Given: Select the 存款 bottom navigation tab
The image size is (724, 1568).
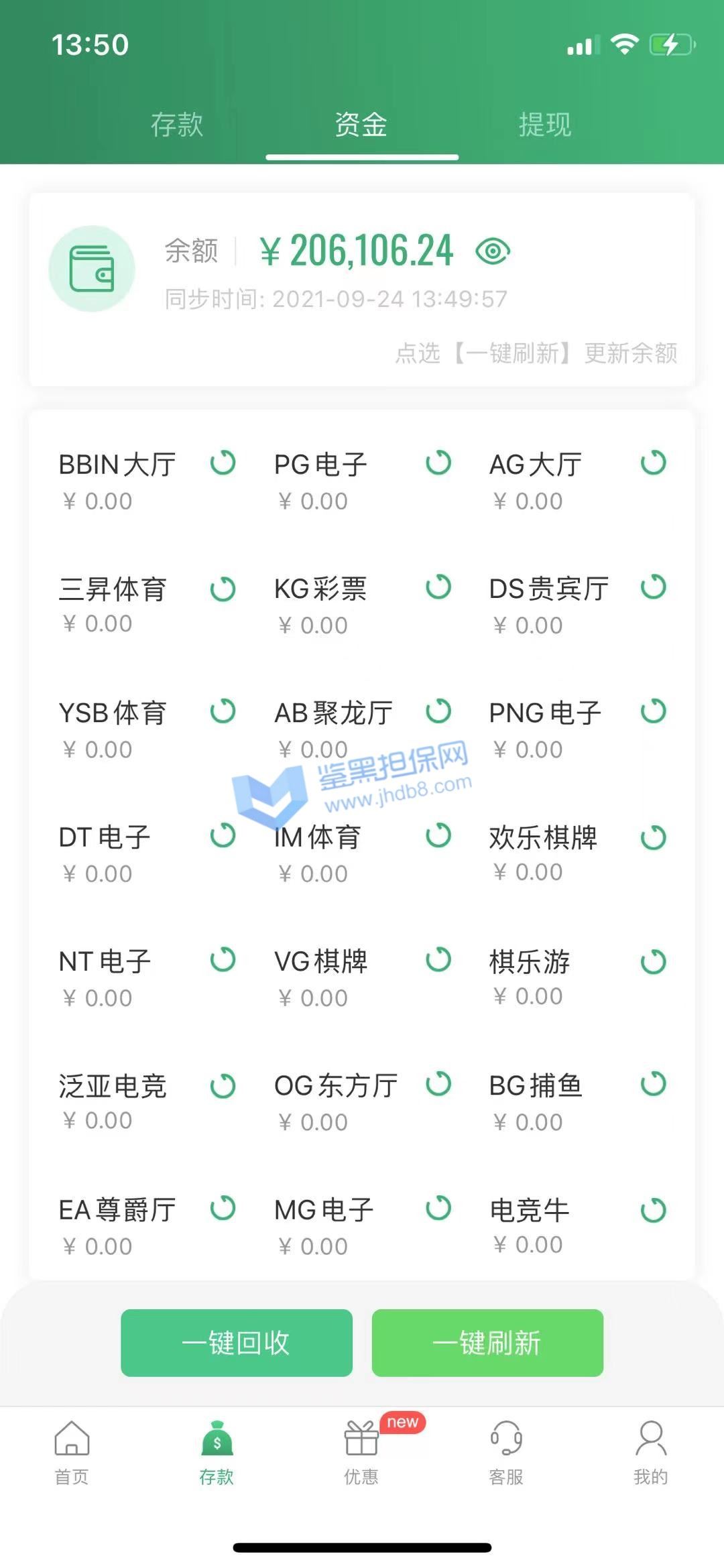Looking at the screenshot, I should pos(217,1453).
